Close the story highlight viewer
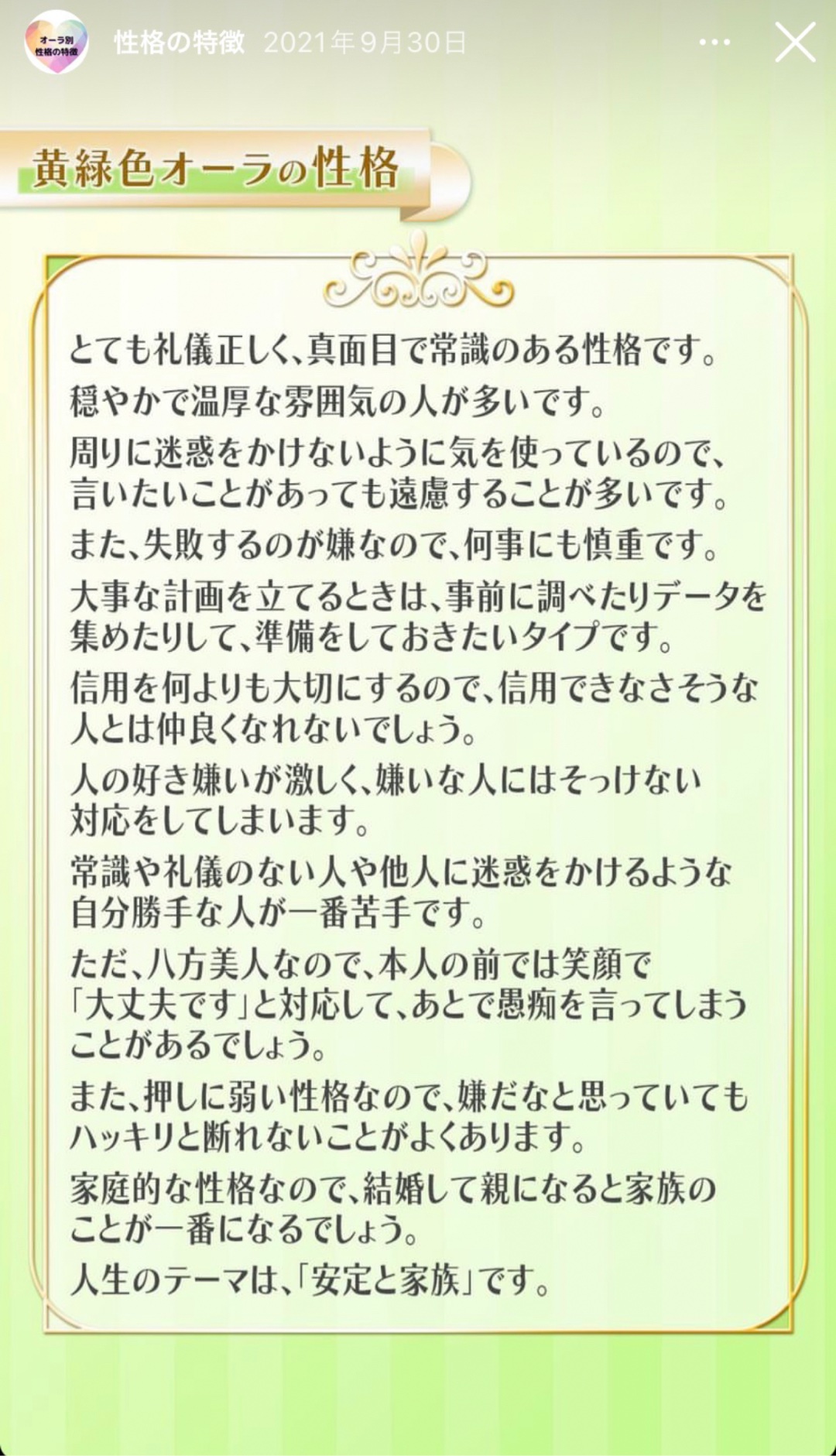The width and height of the screenshot is (836, 1456). (795, 43)
